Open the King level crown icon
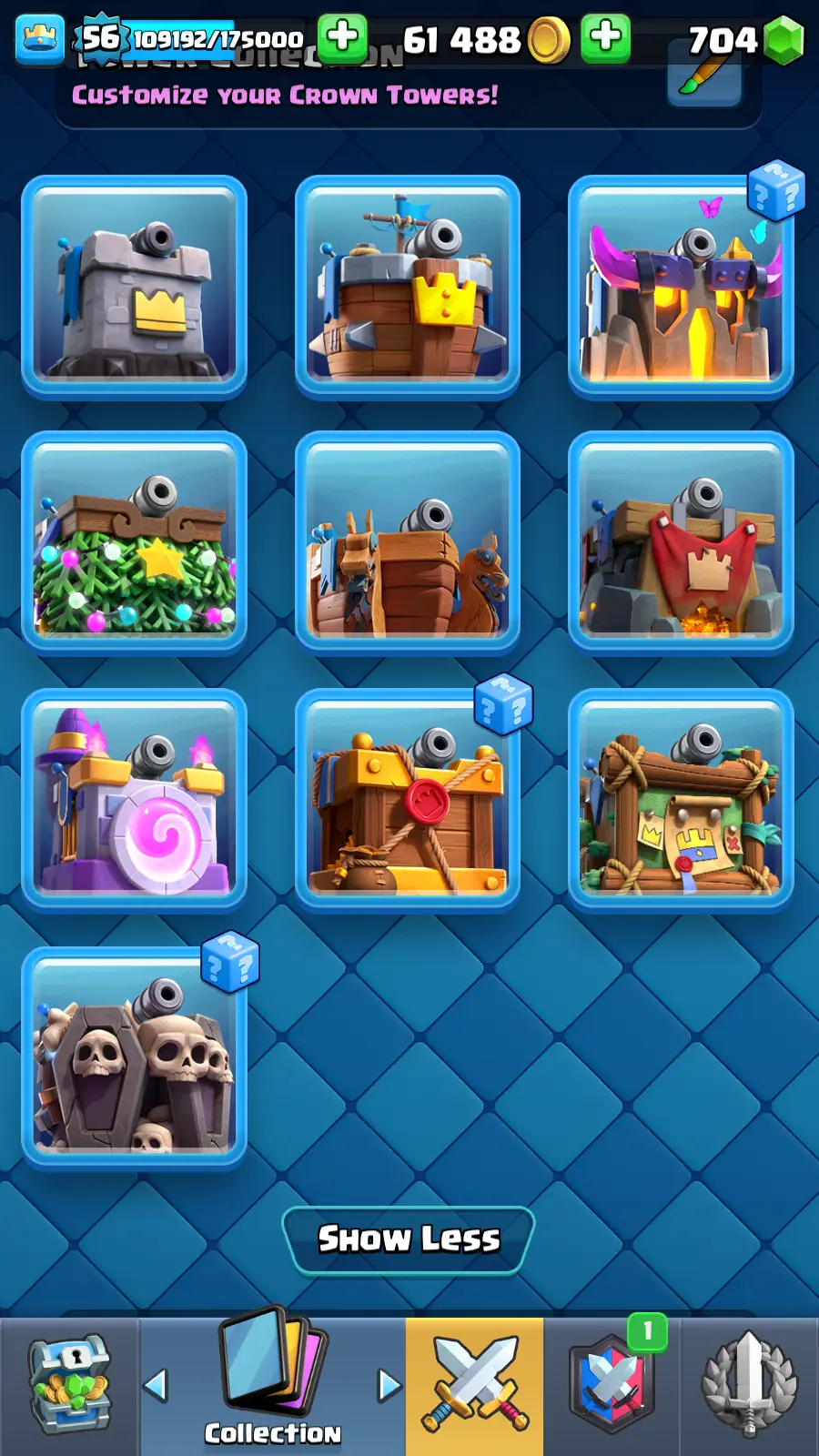This screenshot has height=1456, width=819. click(40, 39)
